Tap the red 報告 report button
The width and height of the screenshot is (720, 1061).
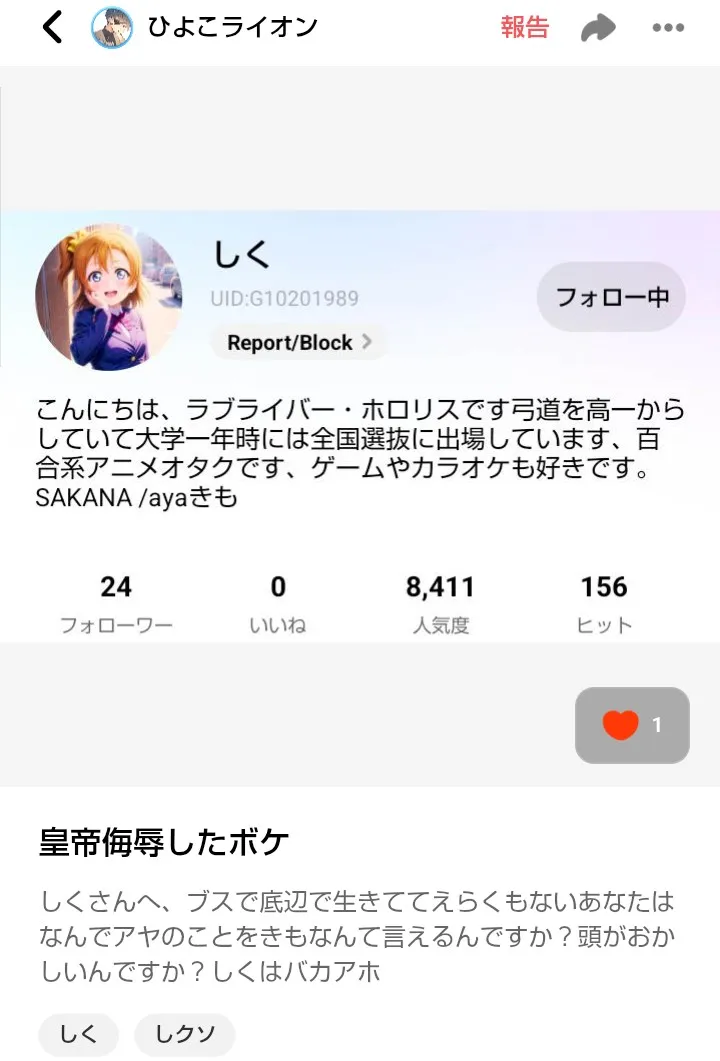(x=525, y=28)
